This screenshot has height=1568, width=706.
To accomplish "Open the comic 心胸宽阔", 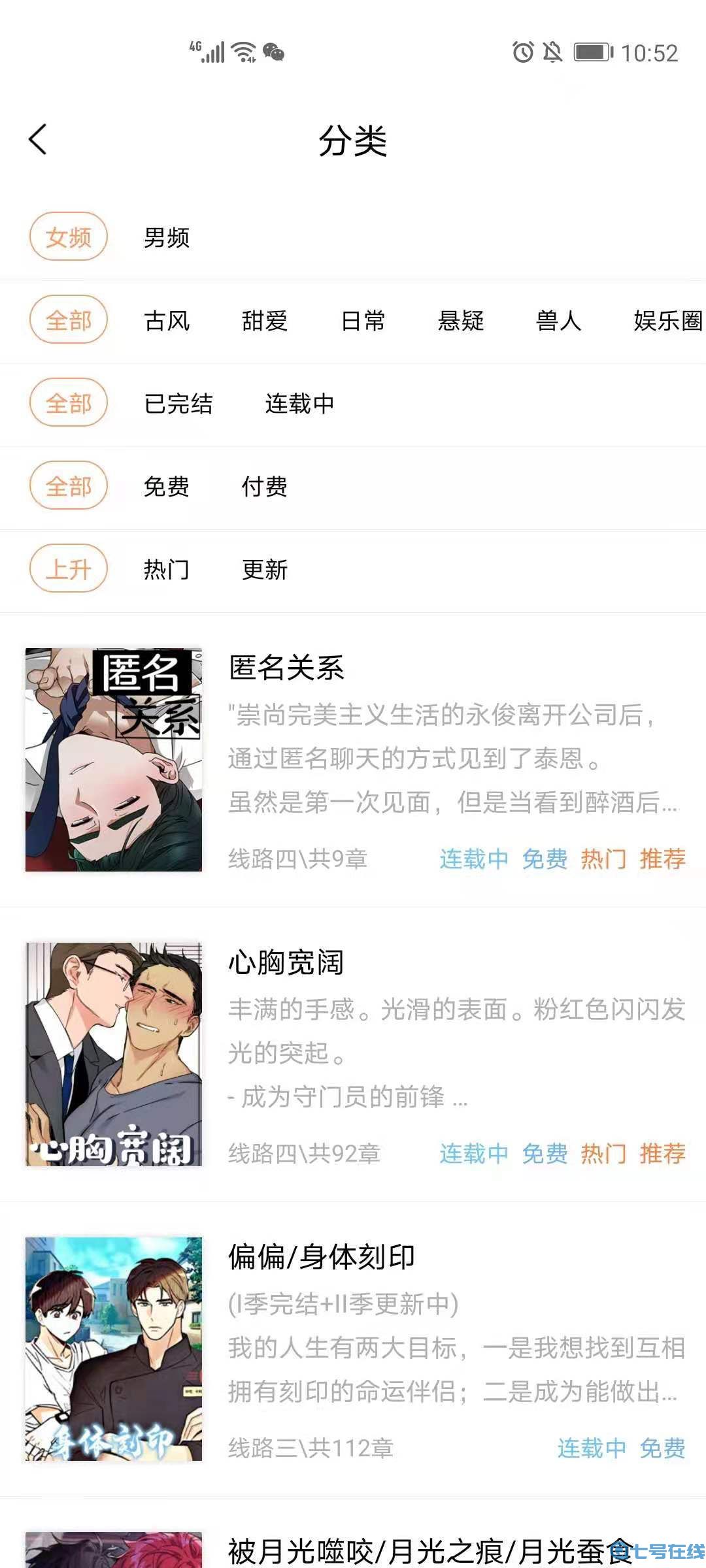I will (286, 963).
